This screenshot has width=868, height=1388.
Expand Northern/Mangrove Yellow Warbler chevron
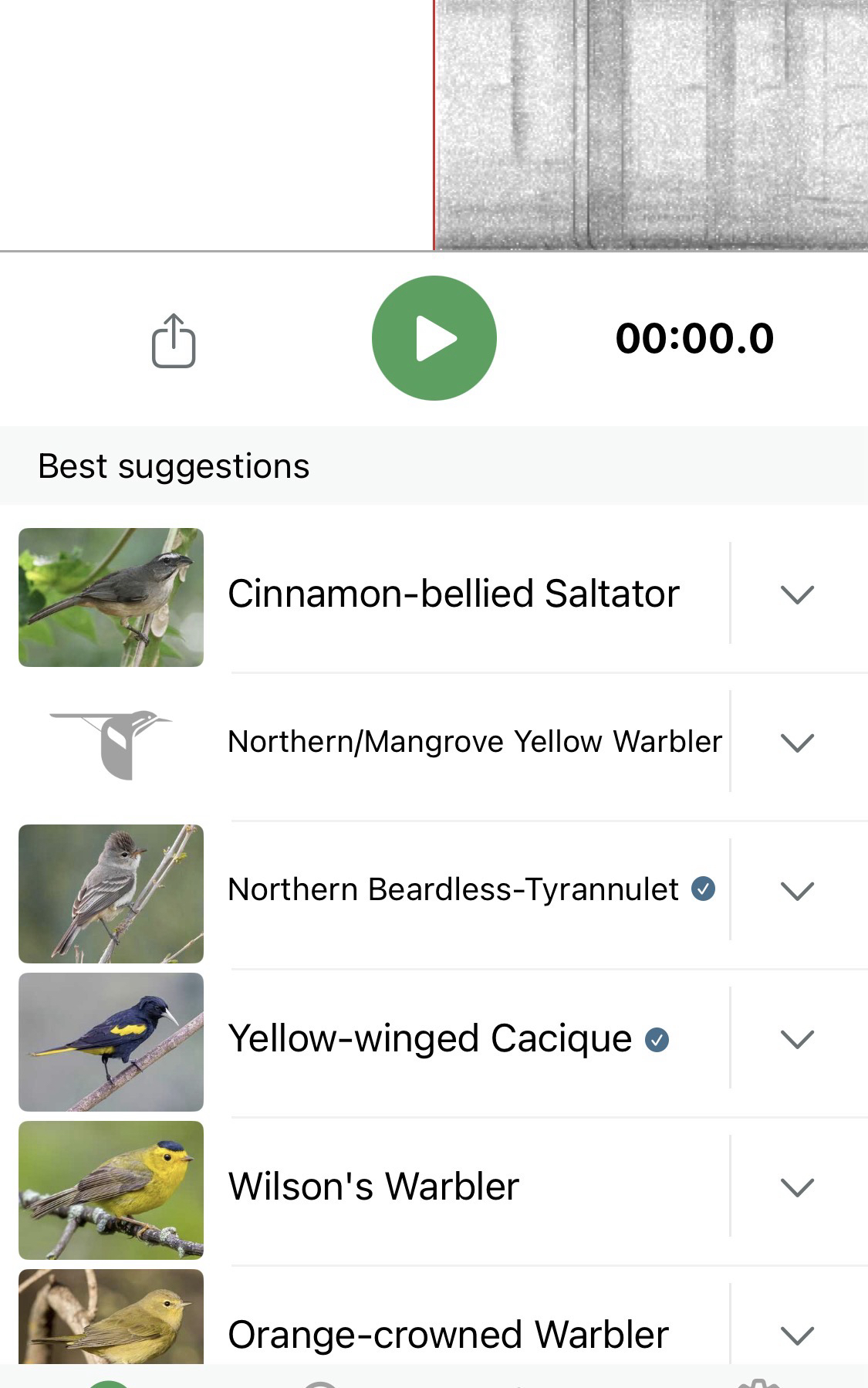coord(797,743)
